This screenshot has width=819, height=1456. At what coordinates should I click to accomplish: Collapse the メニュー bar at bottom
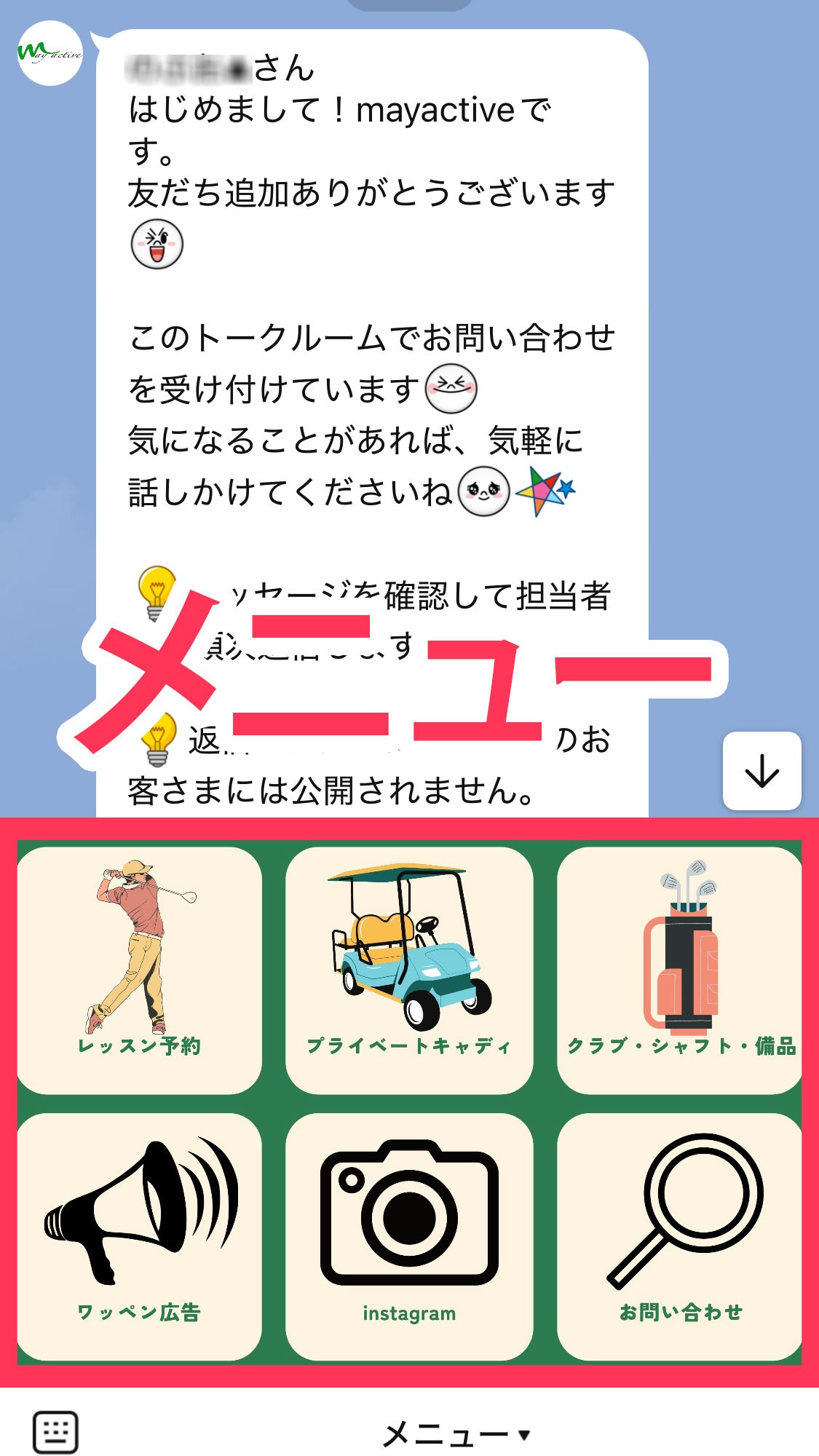(455, 1434)
